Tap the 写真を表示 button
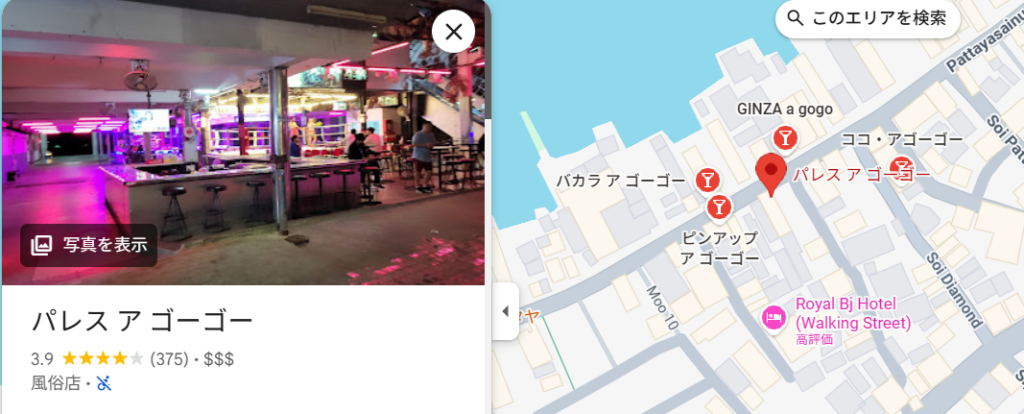This screenshot has width=1024, height=414. [90, 244]
